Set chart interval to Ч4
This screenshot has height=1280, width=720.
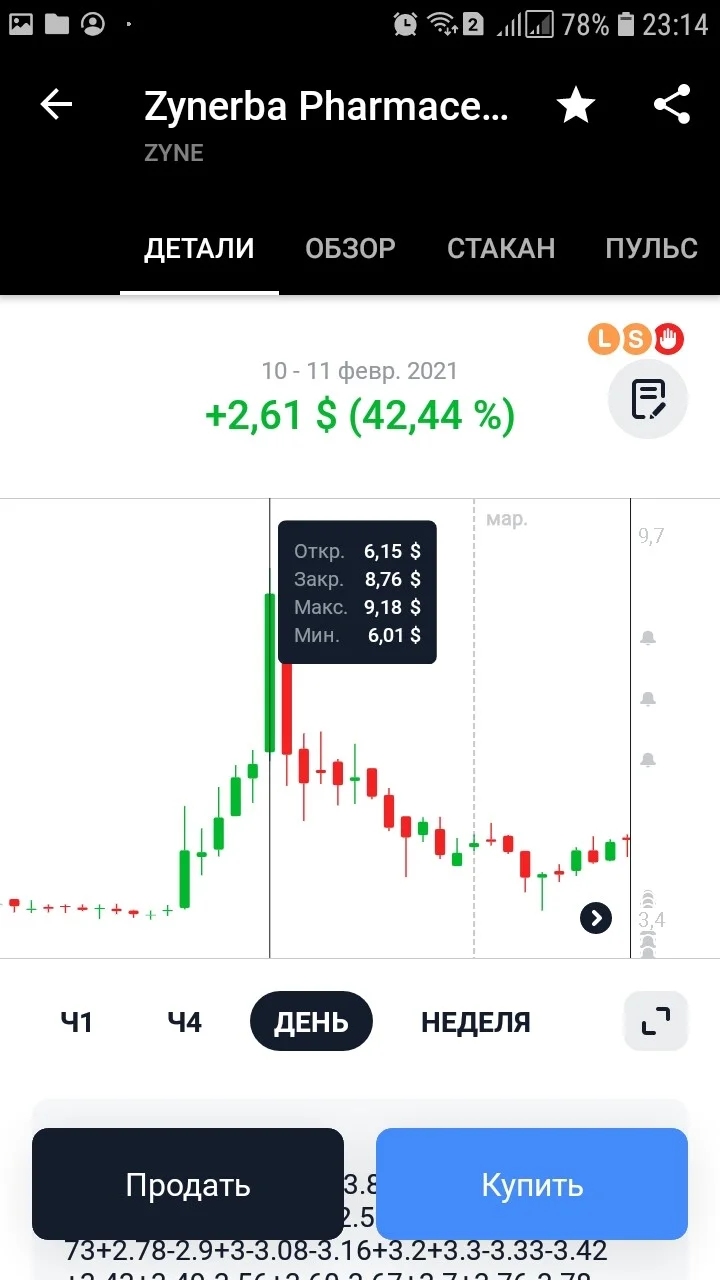(185, 1022)
